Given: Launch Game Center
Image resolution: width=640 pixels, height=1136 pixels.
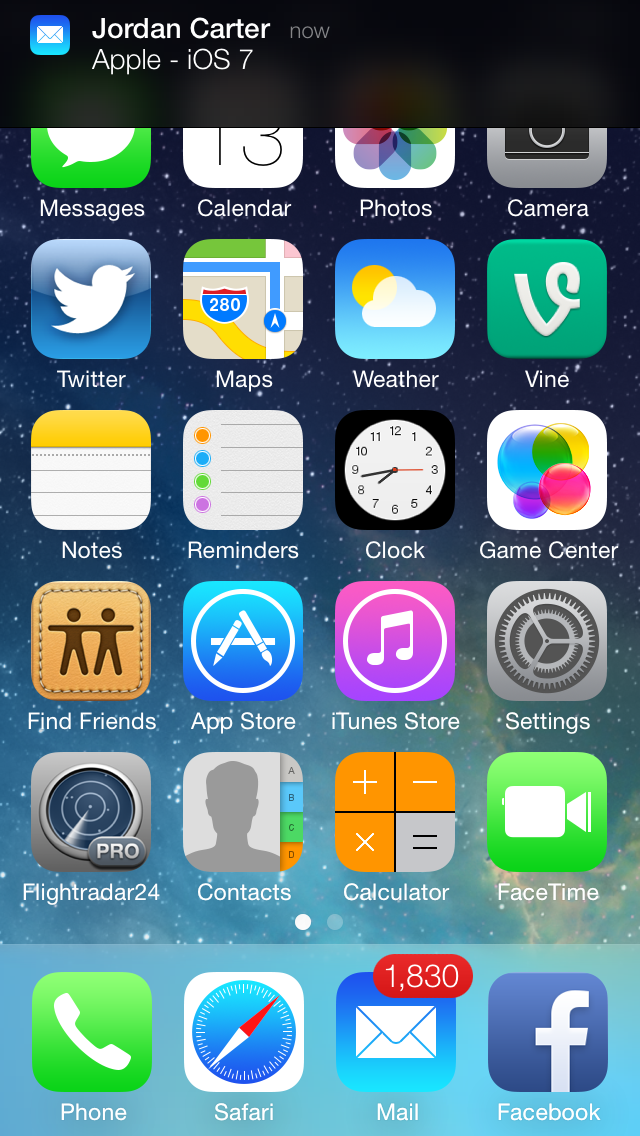Looking at the screenshot, I should tap(547, 470).
